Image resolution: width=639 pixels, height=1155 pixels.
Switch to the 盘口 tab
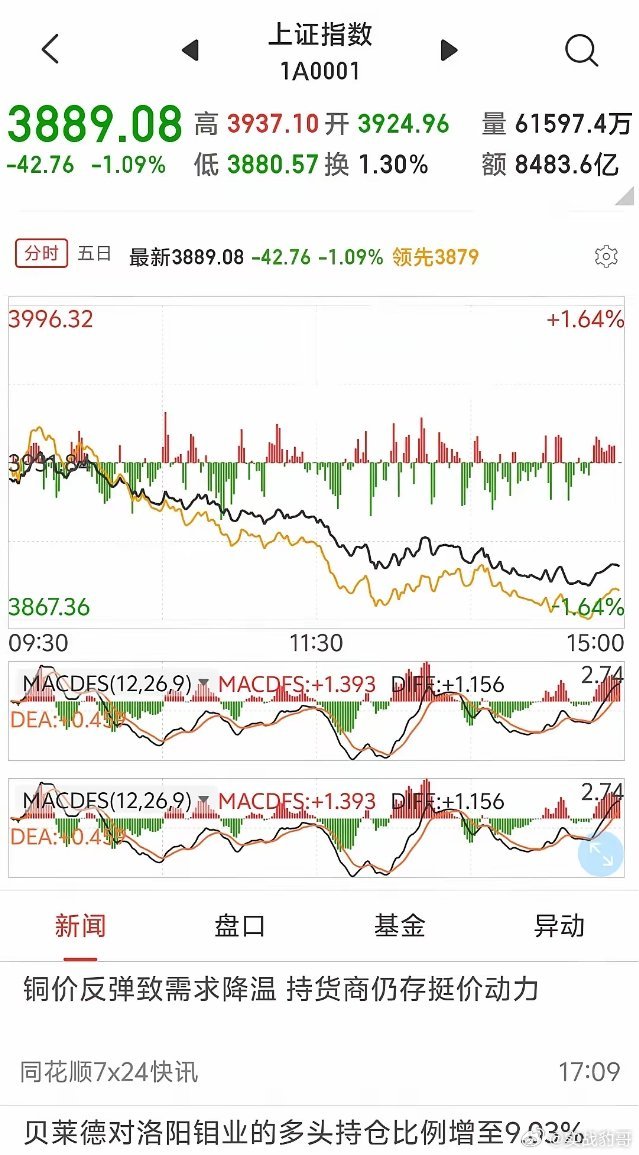(240, 926)
